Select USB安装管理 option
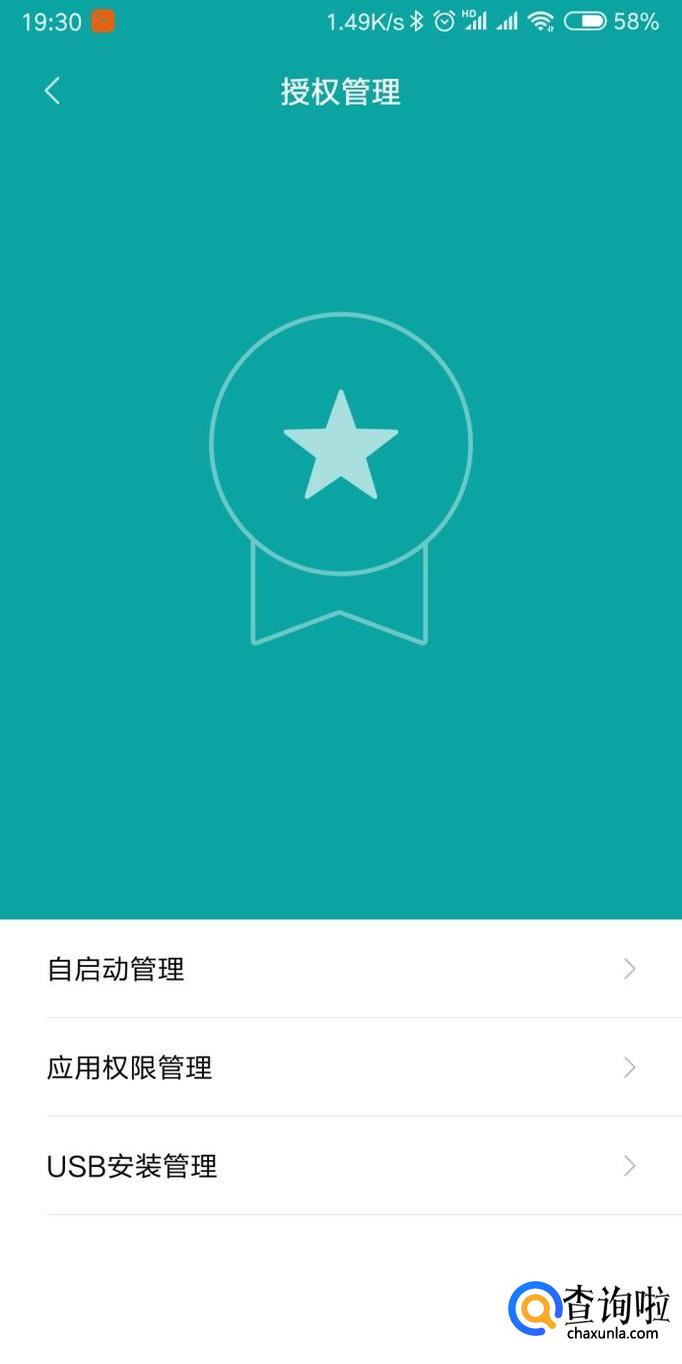This screenshot has width=682, height=1364. tap(340, 1166)
